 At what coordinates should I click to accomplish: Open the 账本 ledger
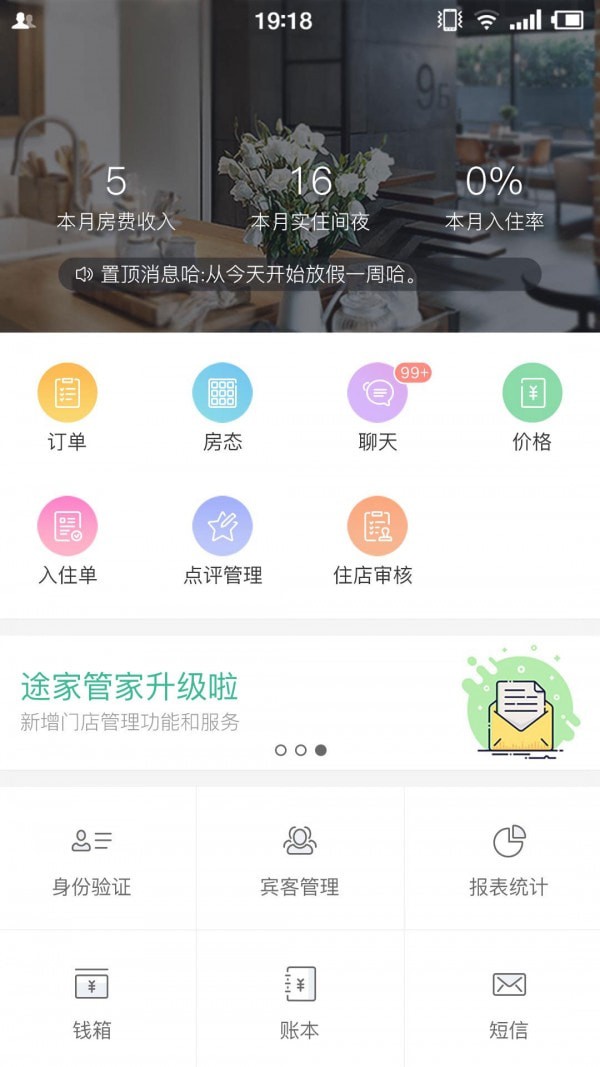[x=300, y=999]
